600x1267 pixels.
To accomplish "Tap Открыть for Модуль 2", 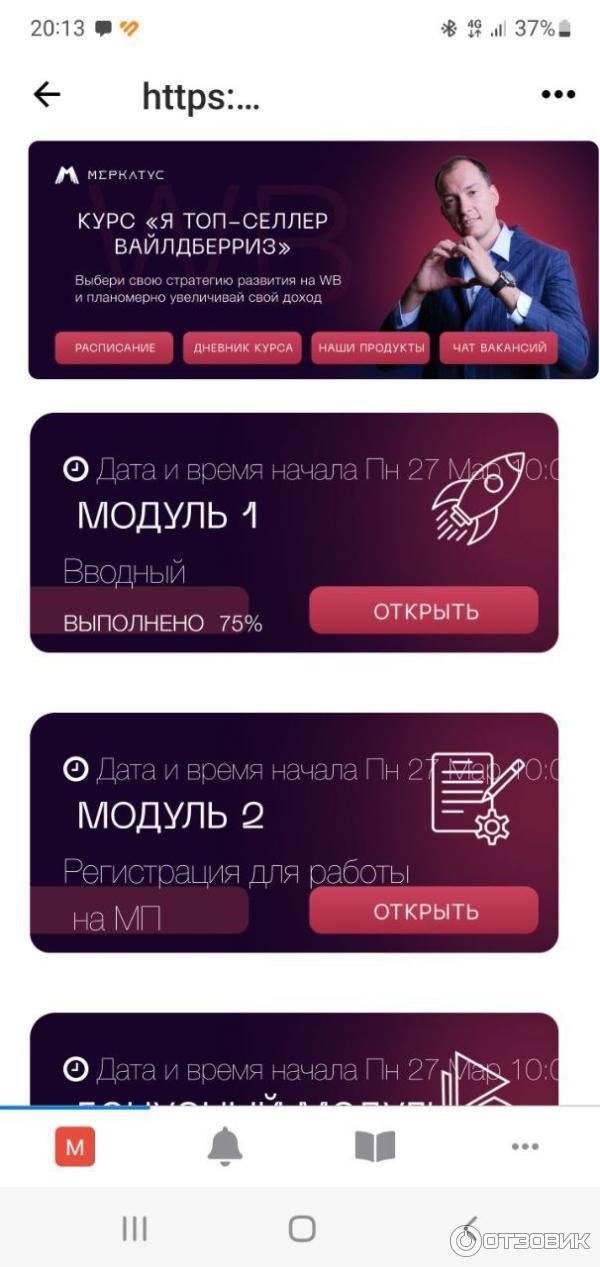I will (424, 911).
